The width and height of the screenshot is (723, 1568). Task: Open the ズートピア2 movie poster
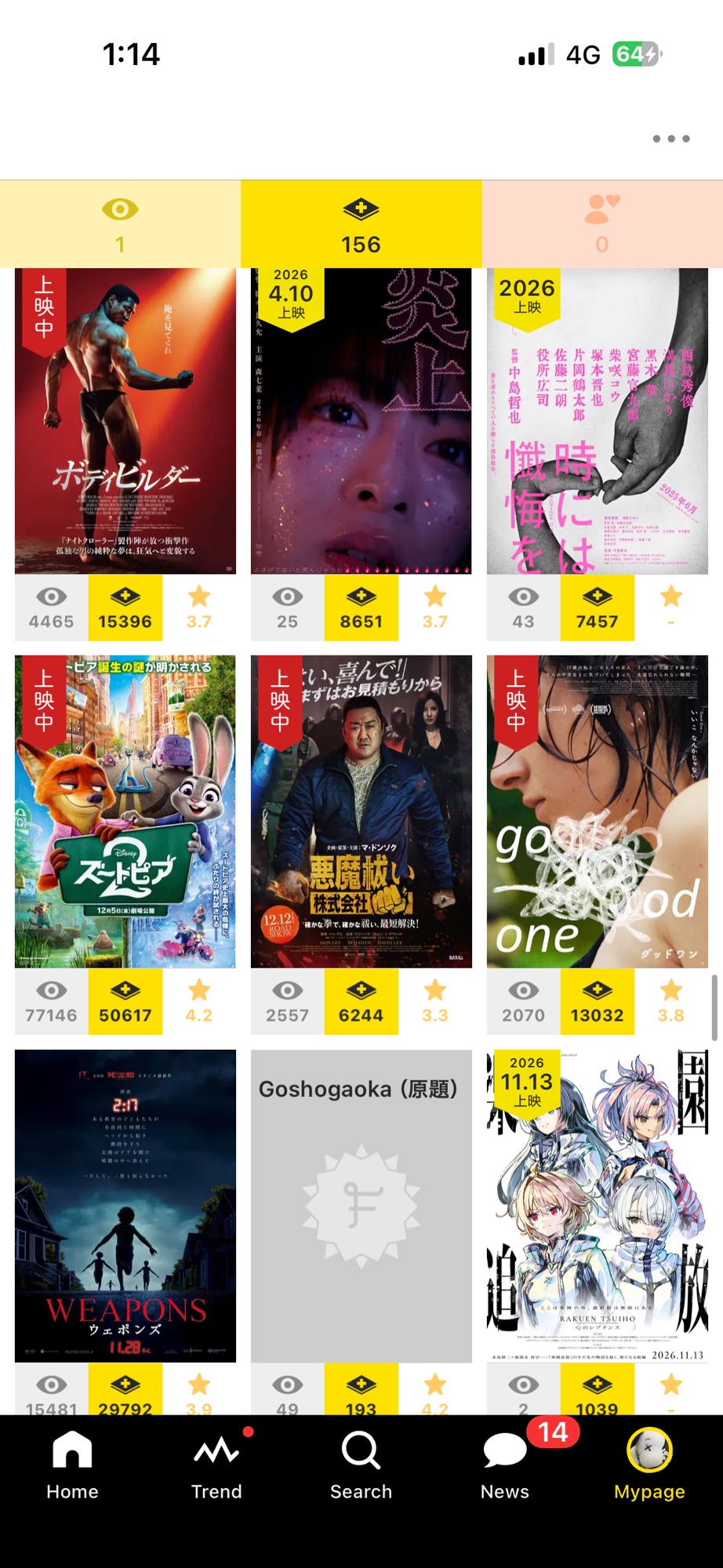[x=125, y=811]
